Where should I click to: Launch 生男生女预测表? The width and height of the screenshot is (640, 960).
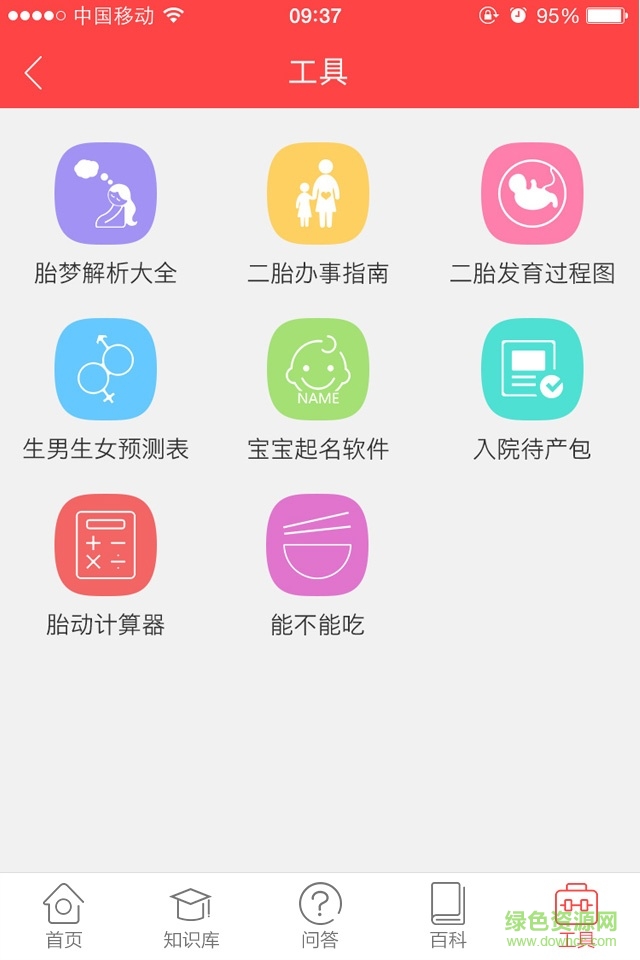coord(105,370)
